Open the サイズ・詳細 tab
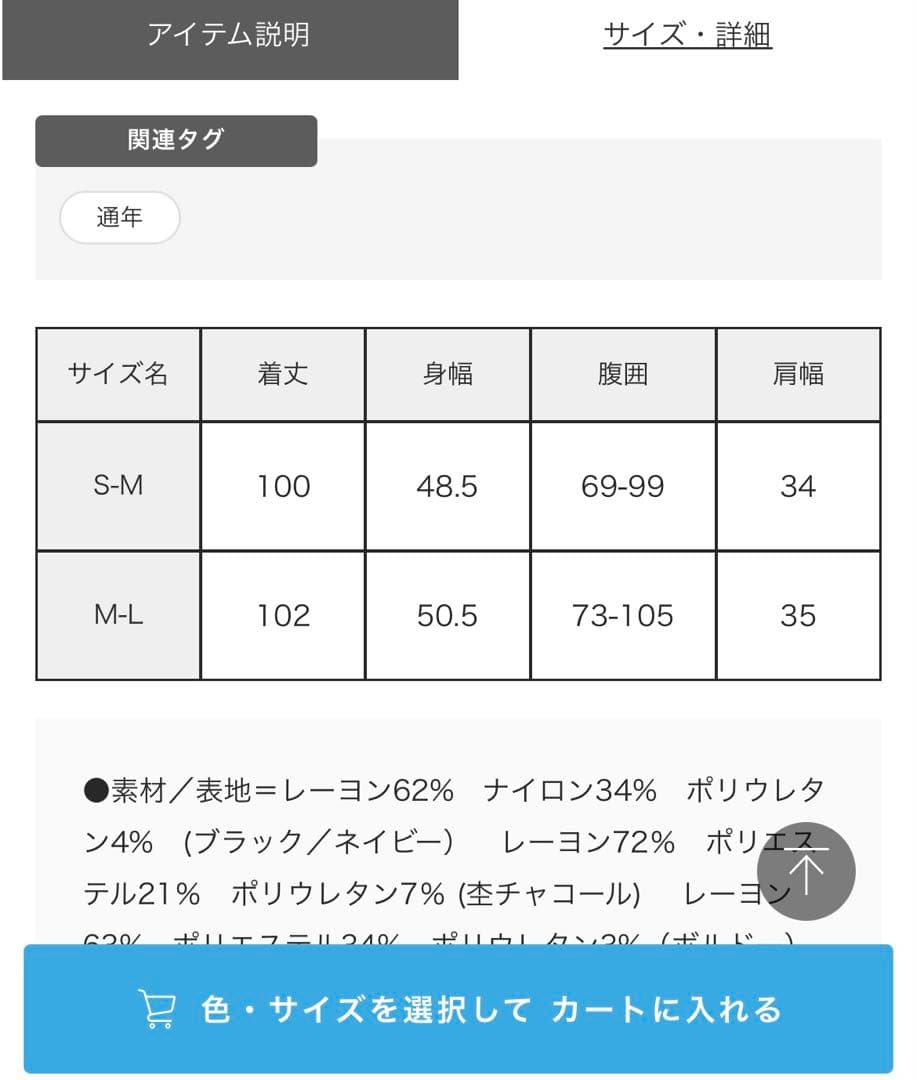 687,36
